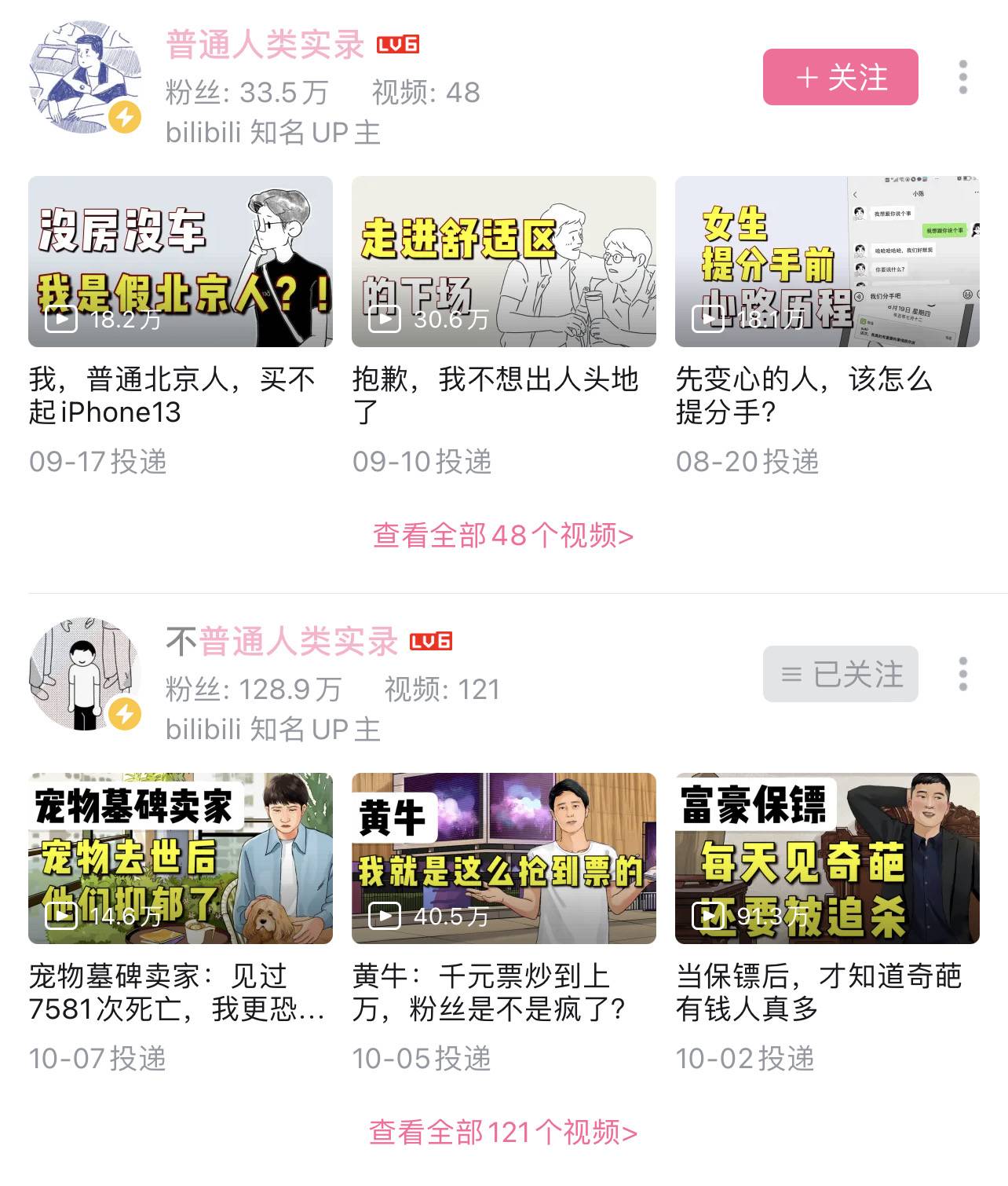The image size is (1008, 1186).
Task: Open overflow menu for 普通人类实录
Action: point(962,77)
